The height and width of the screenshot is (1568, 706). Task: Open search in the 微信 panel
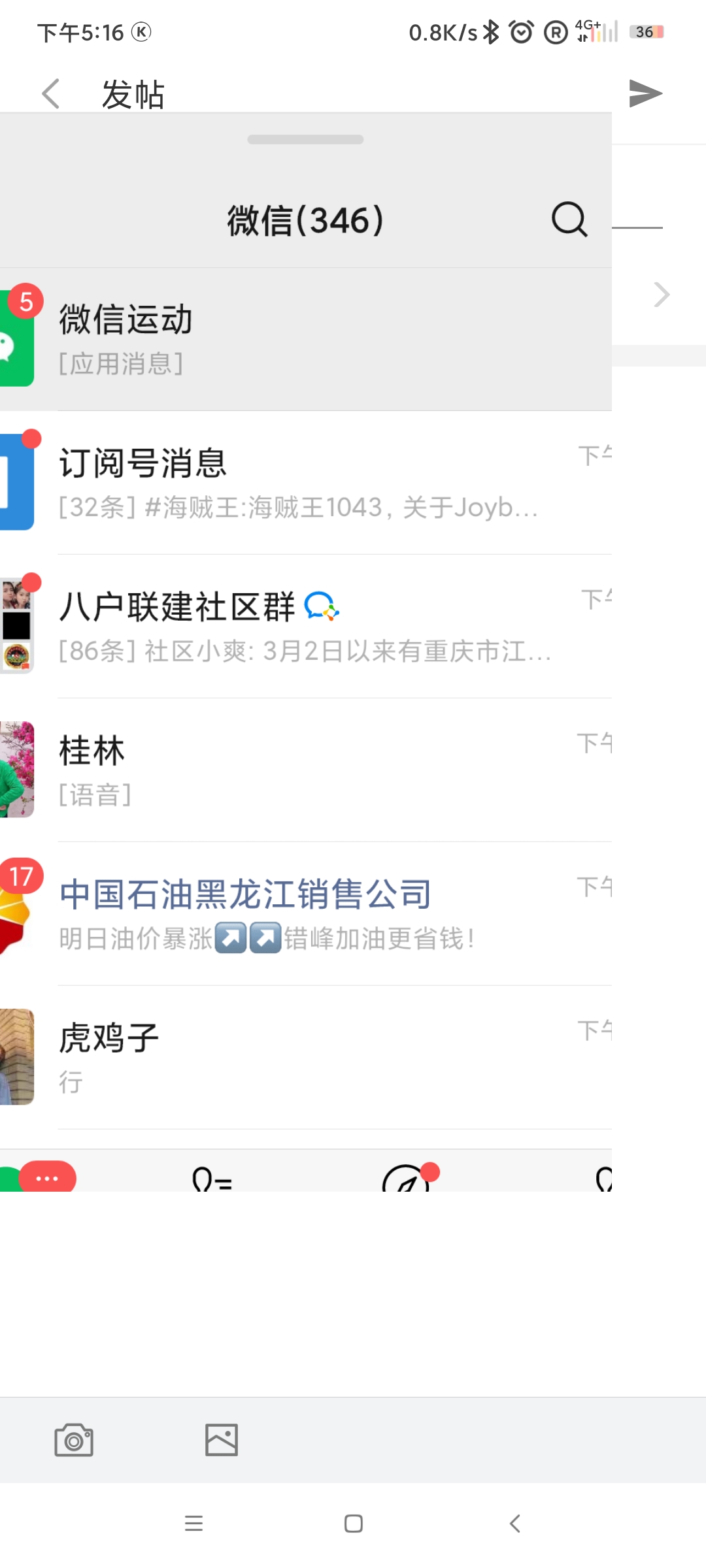[569, 220]
